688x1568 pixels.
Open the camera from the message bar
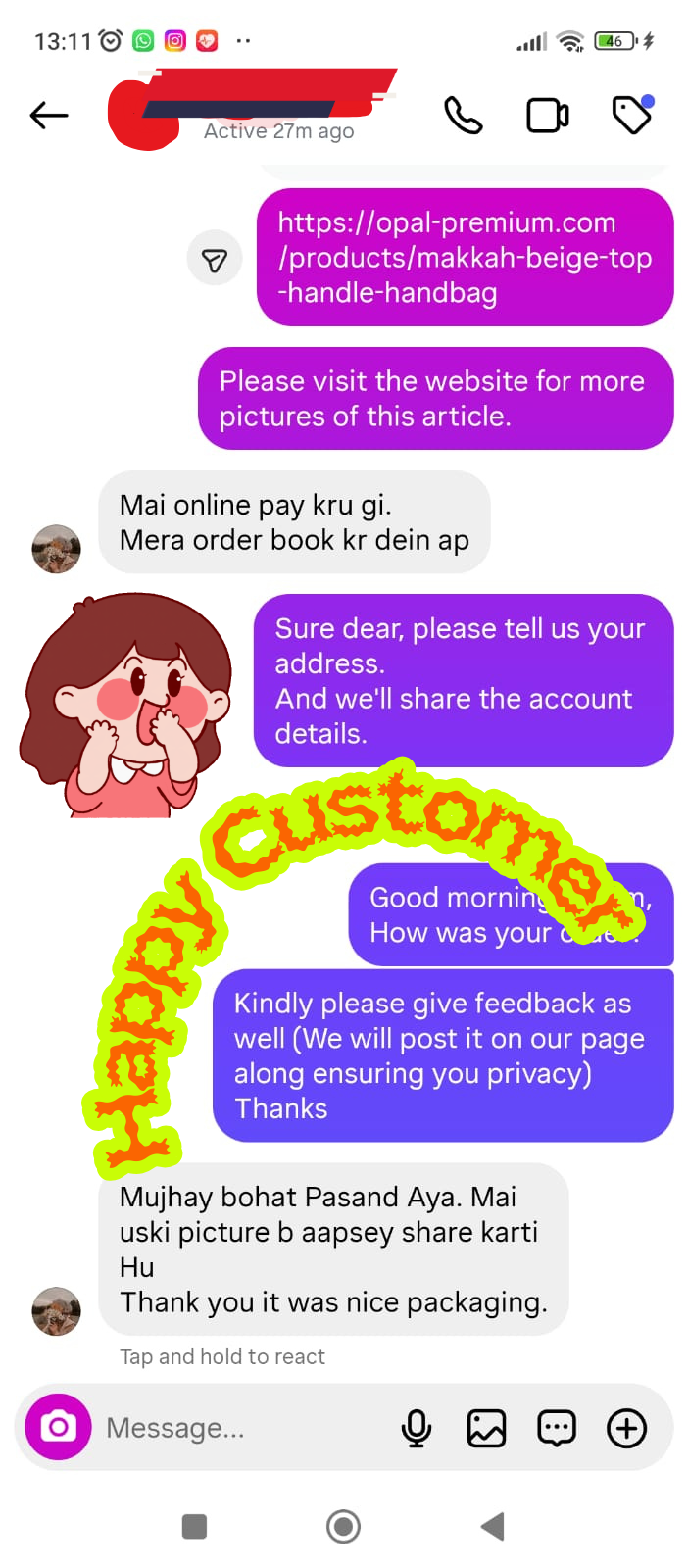pos(59,1427)
